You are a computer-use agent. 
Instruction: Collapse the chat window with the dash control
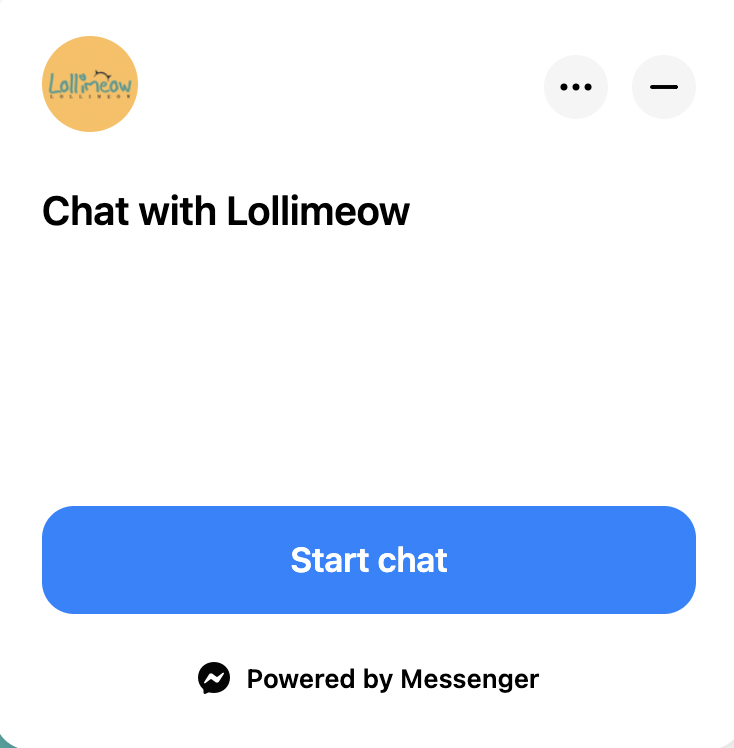point(663,87)
